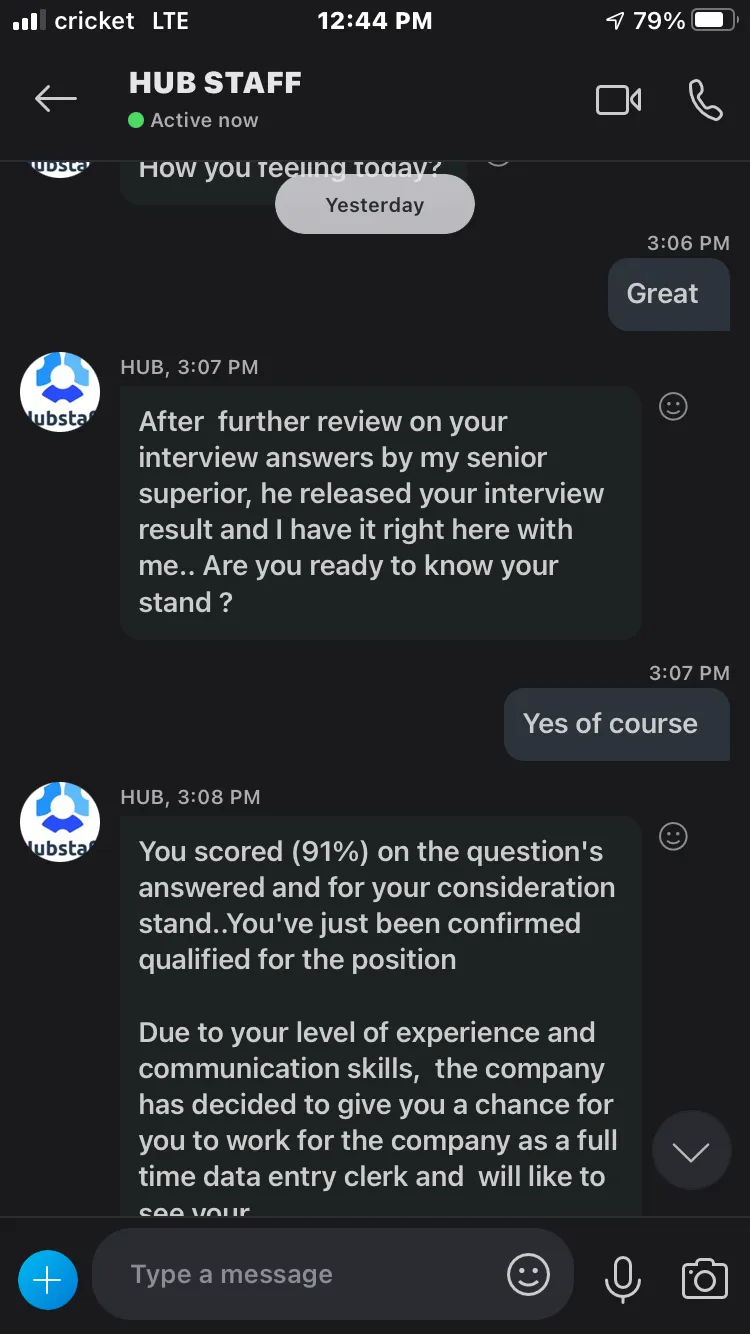750x1334 pixels.
Task: React to the 'You scored (91%)' message
Action: click(x=674, y=836)
